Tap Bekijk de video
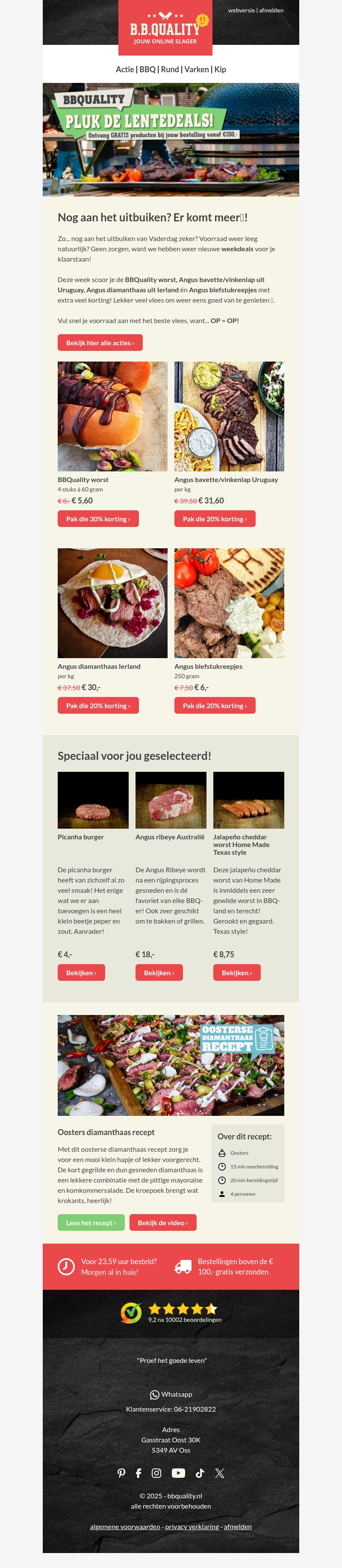 tap(162, 1223)
